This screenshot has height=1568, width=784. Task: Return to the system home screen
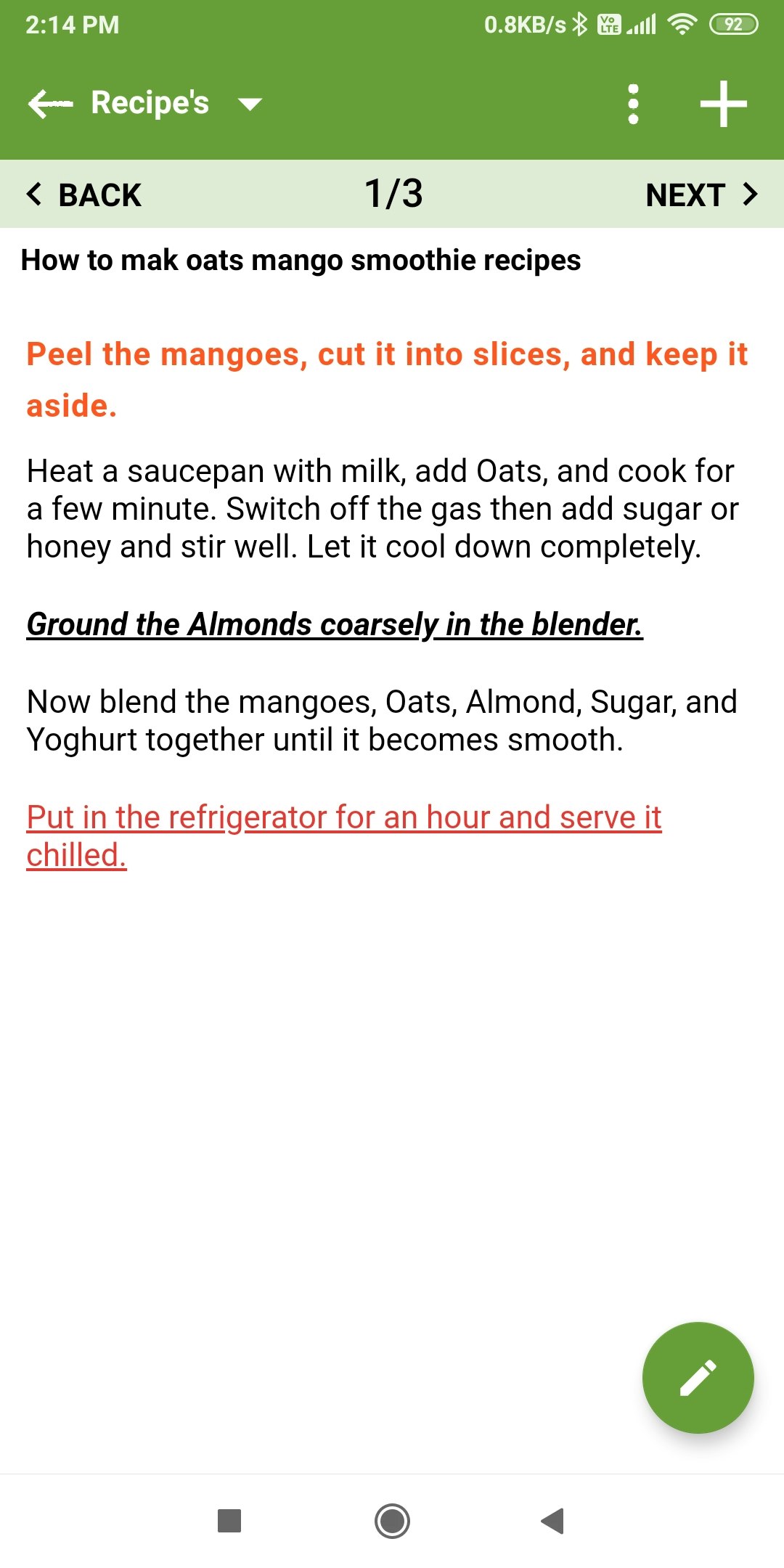click(x=392, y=1520)
